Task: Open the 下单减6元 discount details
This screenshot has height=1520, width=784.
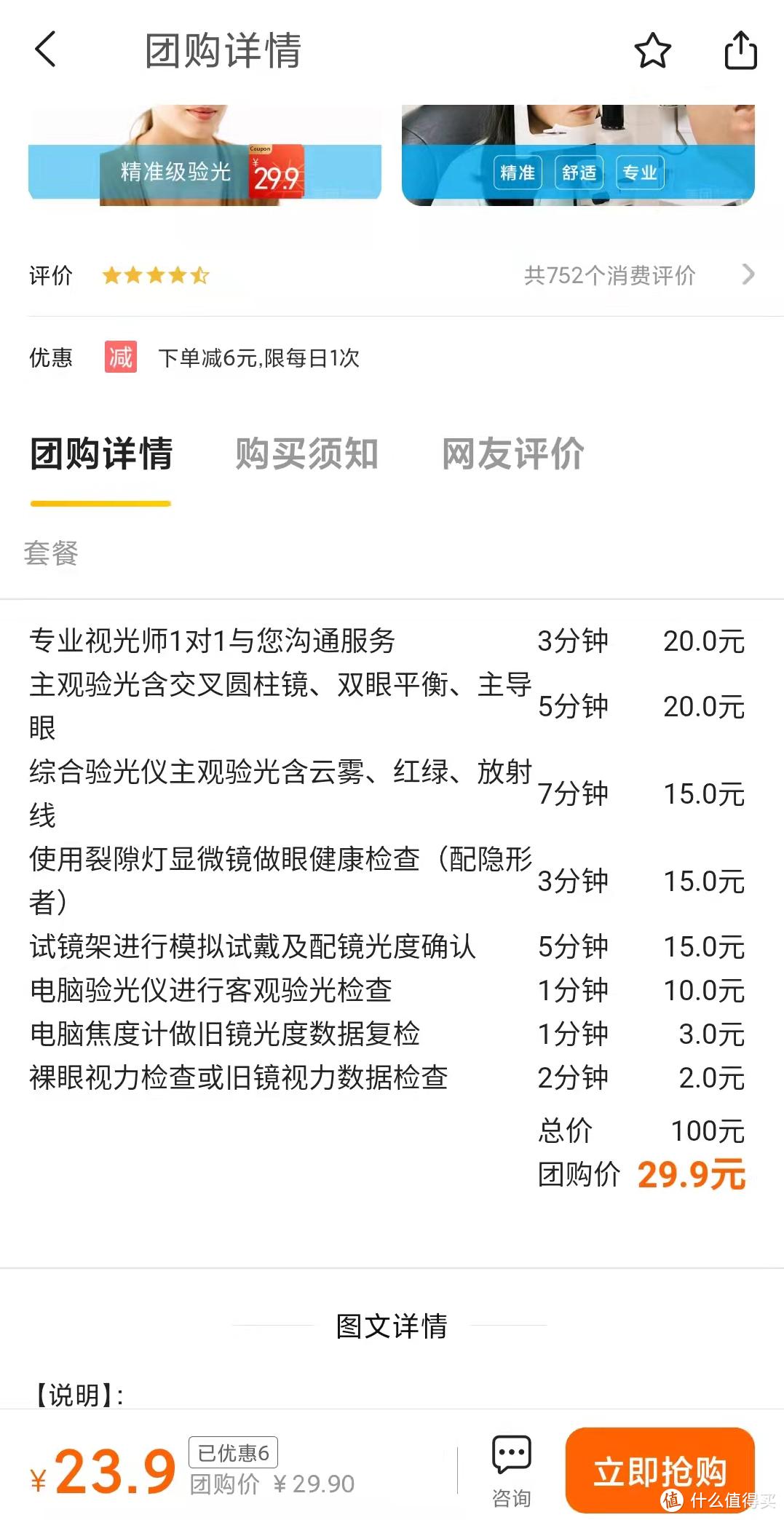Action: (x=258, y=358)
